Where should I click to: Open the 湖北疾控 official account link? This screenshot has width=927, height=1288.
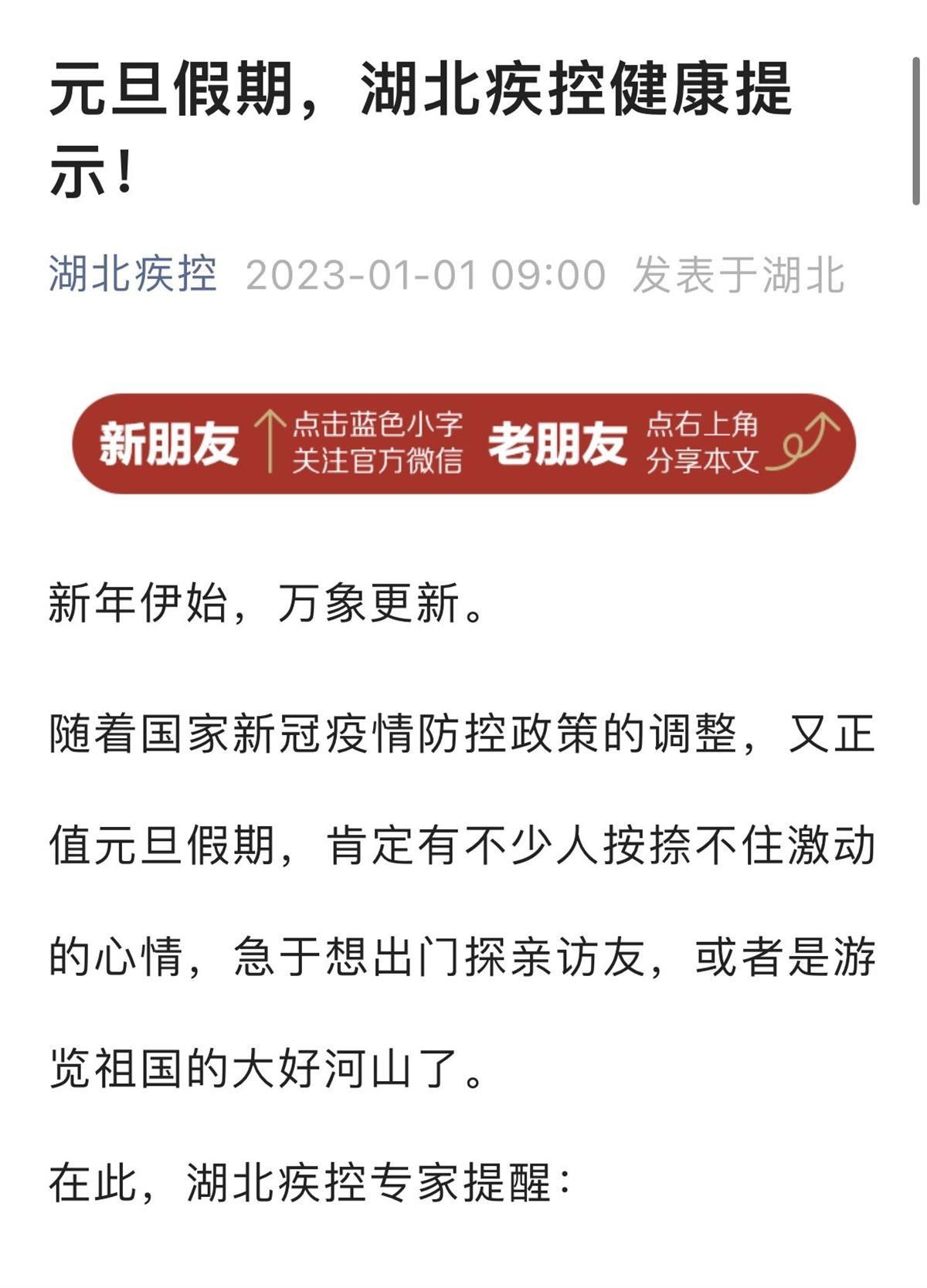click(x=133, y=274)
